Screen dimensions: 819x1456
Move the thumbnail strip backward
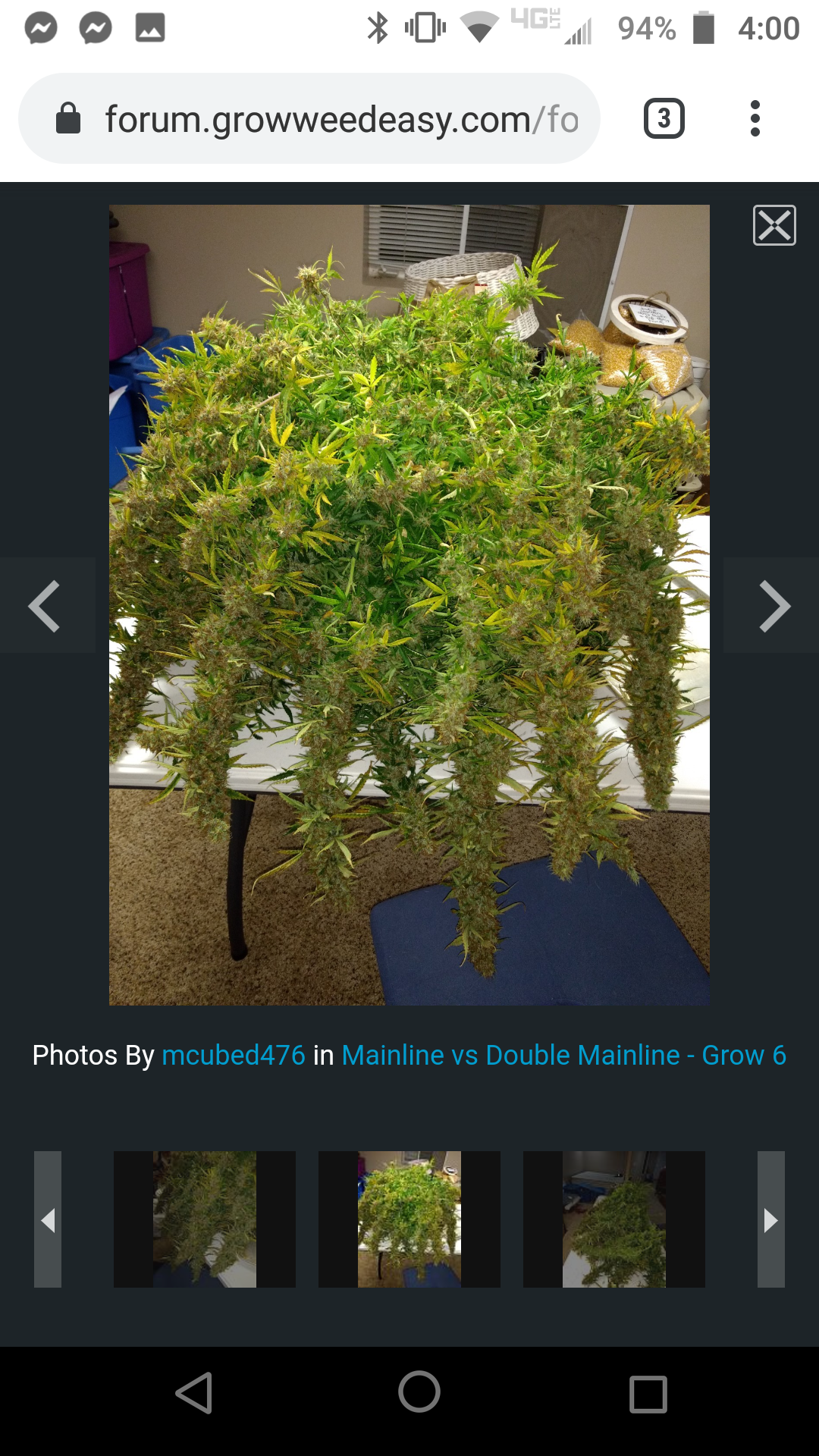coord(48,1219)
